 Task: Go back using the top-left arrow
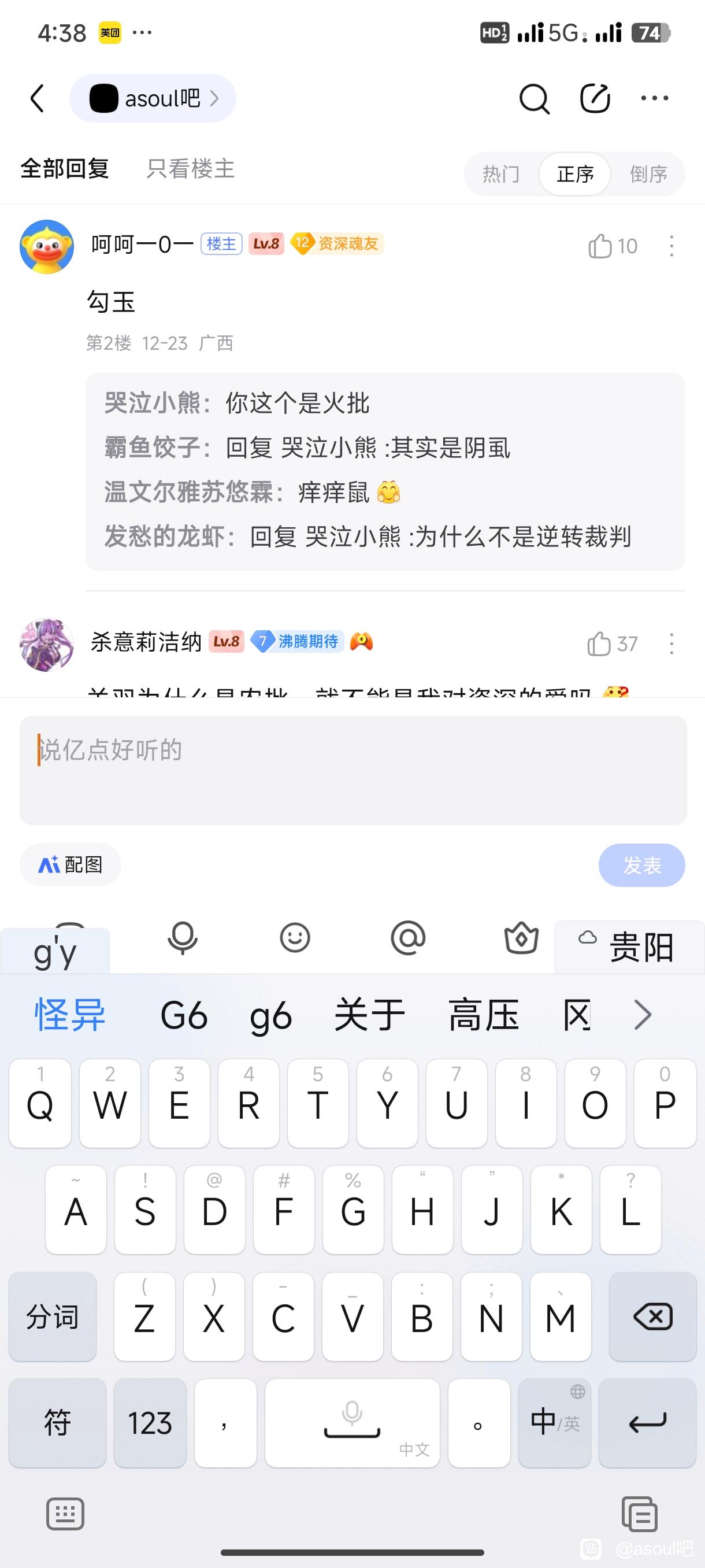[x=38, y=99]
